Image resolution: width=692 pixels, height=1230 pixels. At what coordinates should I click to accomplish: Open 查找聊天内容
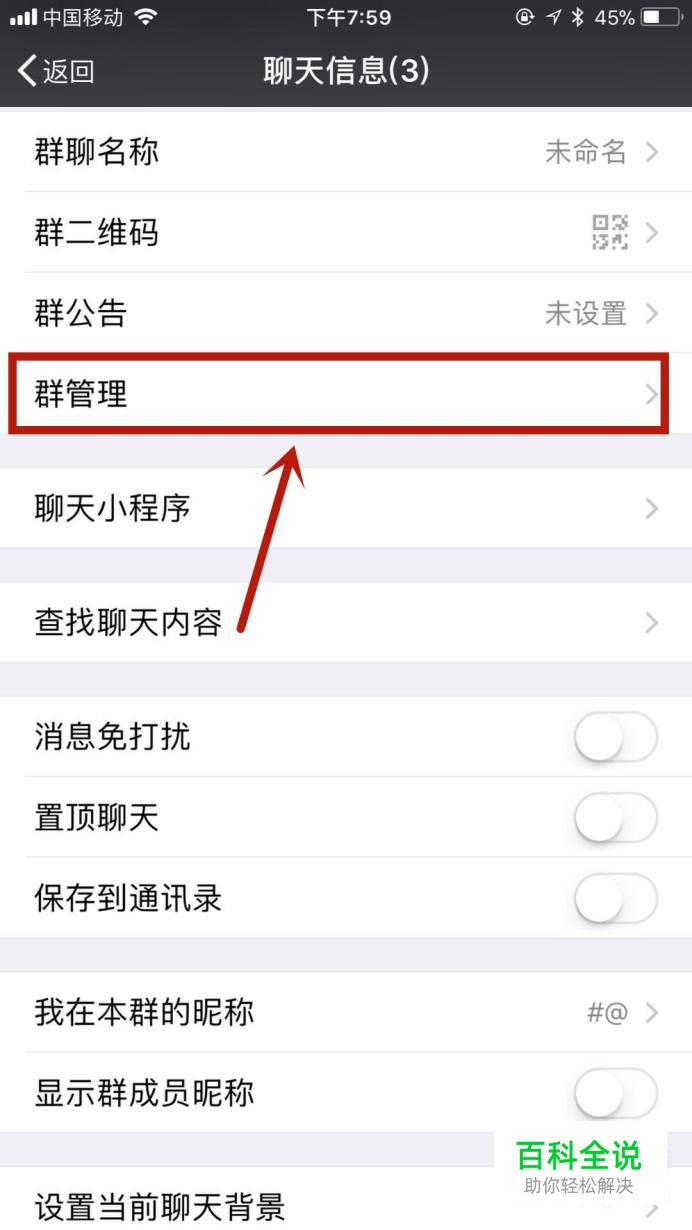pos(346,623)
